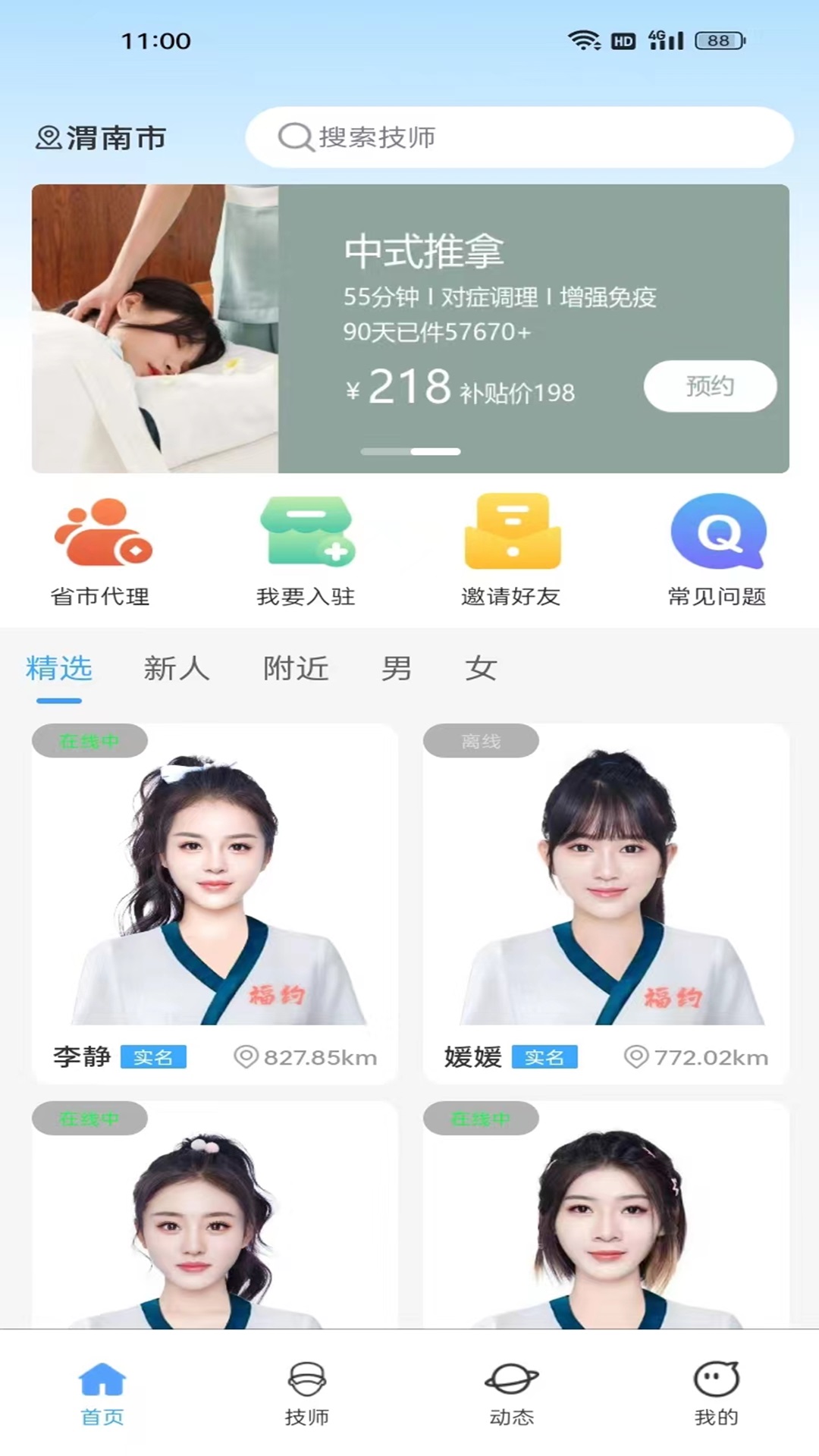The width and height of the screenshot is (819, 1456).
Task: Tap the 搜索技师 search box
Action: (x=519, y=137)
